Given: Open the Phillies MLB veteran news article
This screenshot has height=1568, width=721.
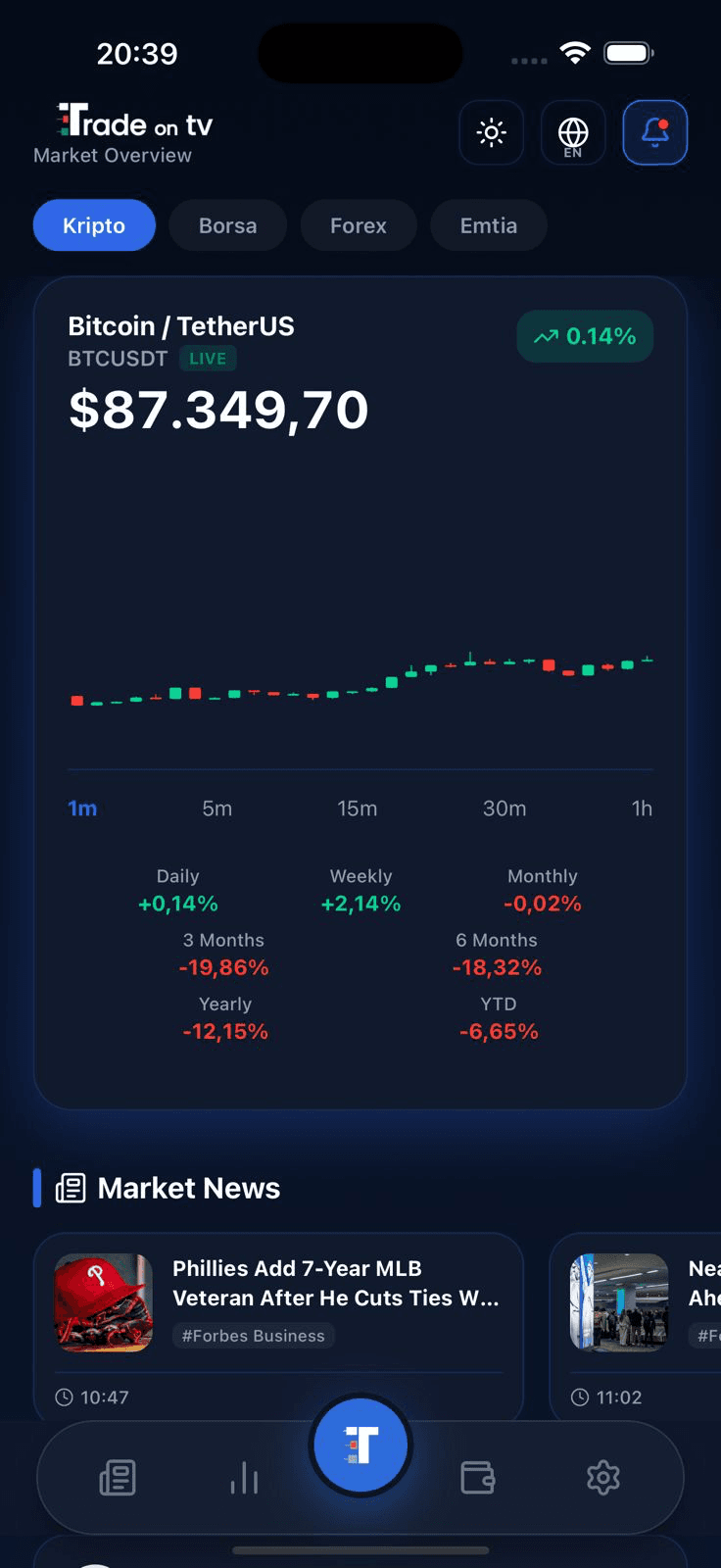Looking at the screenshot, I should (337, 1283).
